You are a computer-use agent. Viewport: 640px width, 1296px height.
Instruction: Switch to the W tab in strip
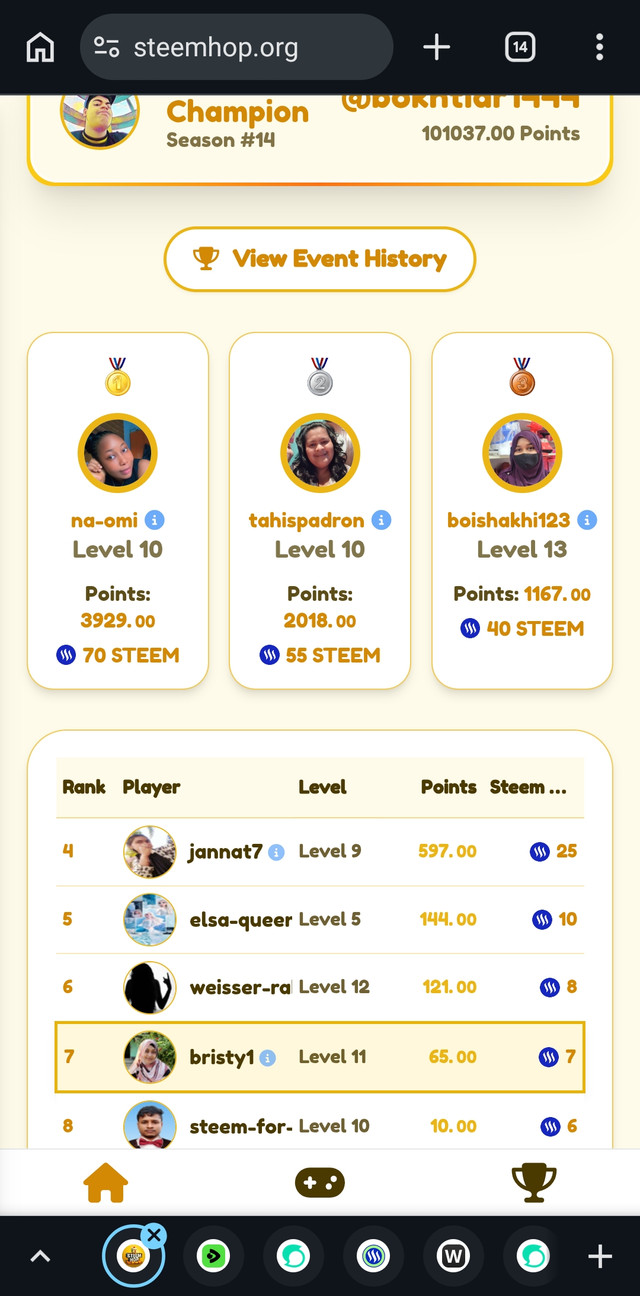(x=453, y=1257)
